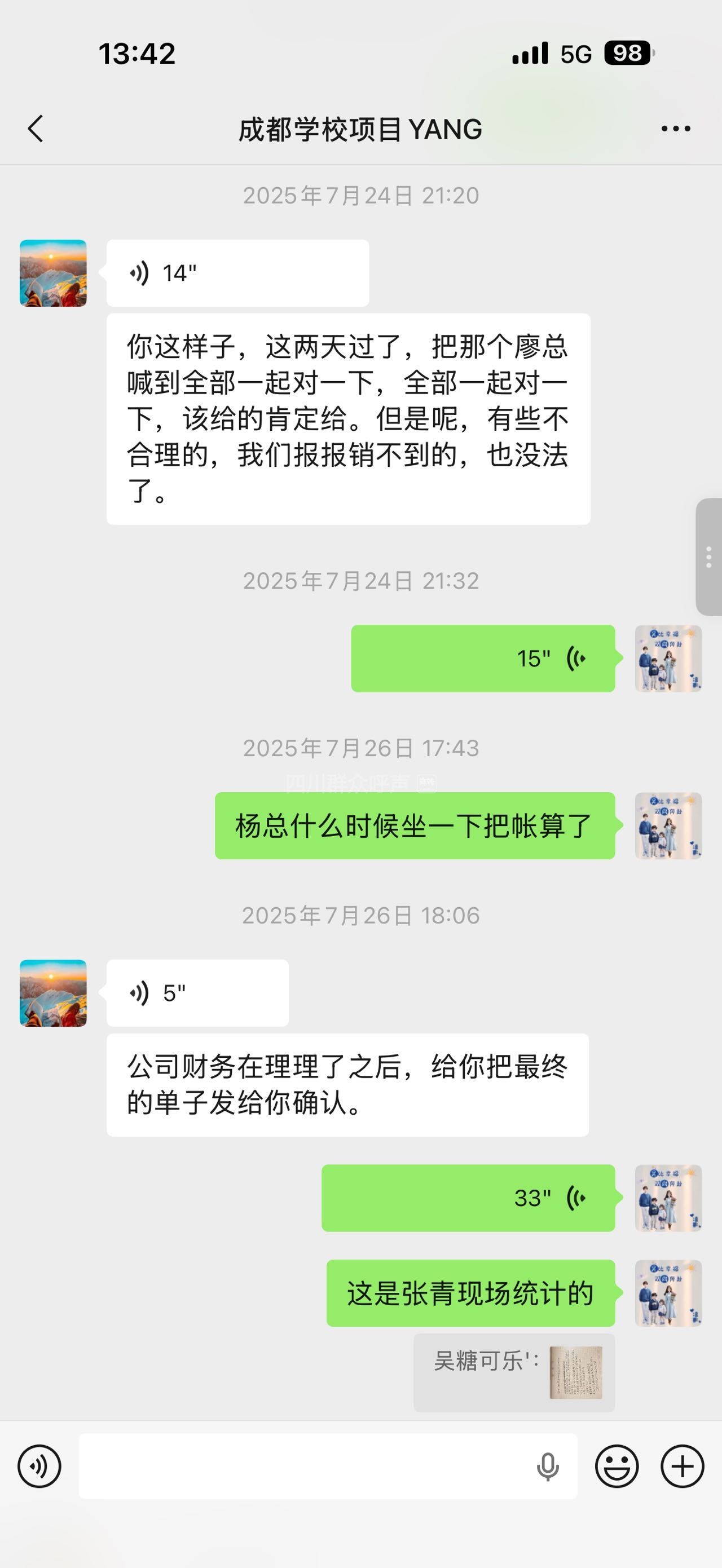Tap the microphone dictation icon
The width and height of the screenshot is (722, 1568).
tap(547, 1467)
